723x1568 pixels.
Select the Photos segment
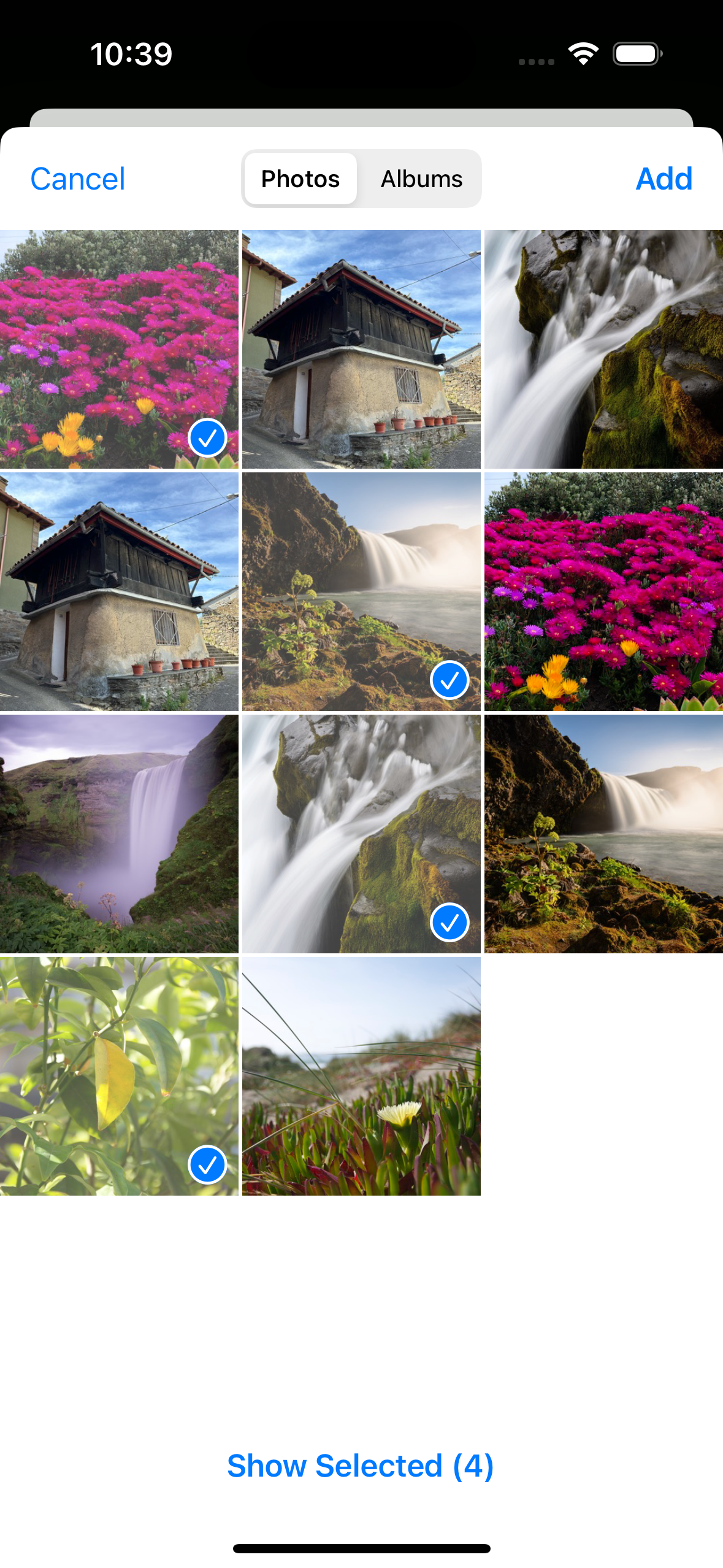300,179
